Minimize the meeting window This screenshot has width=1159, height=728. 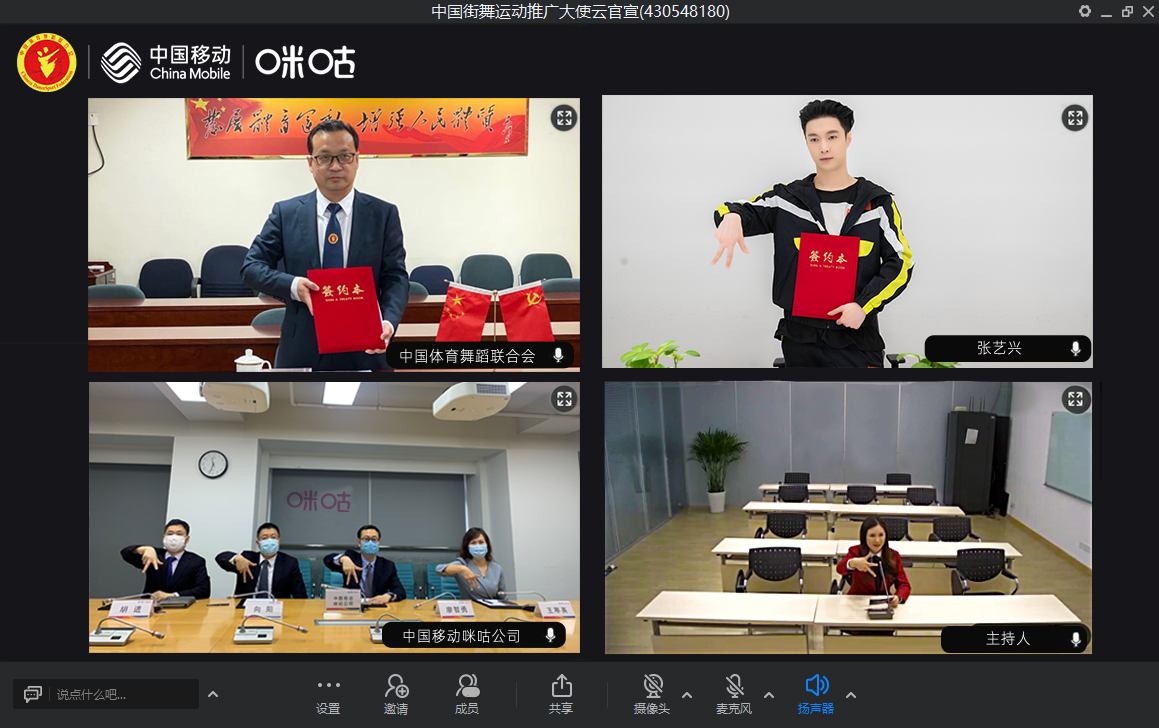pos(1106,11)
